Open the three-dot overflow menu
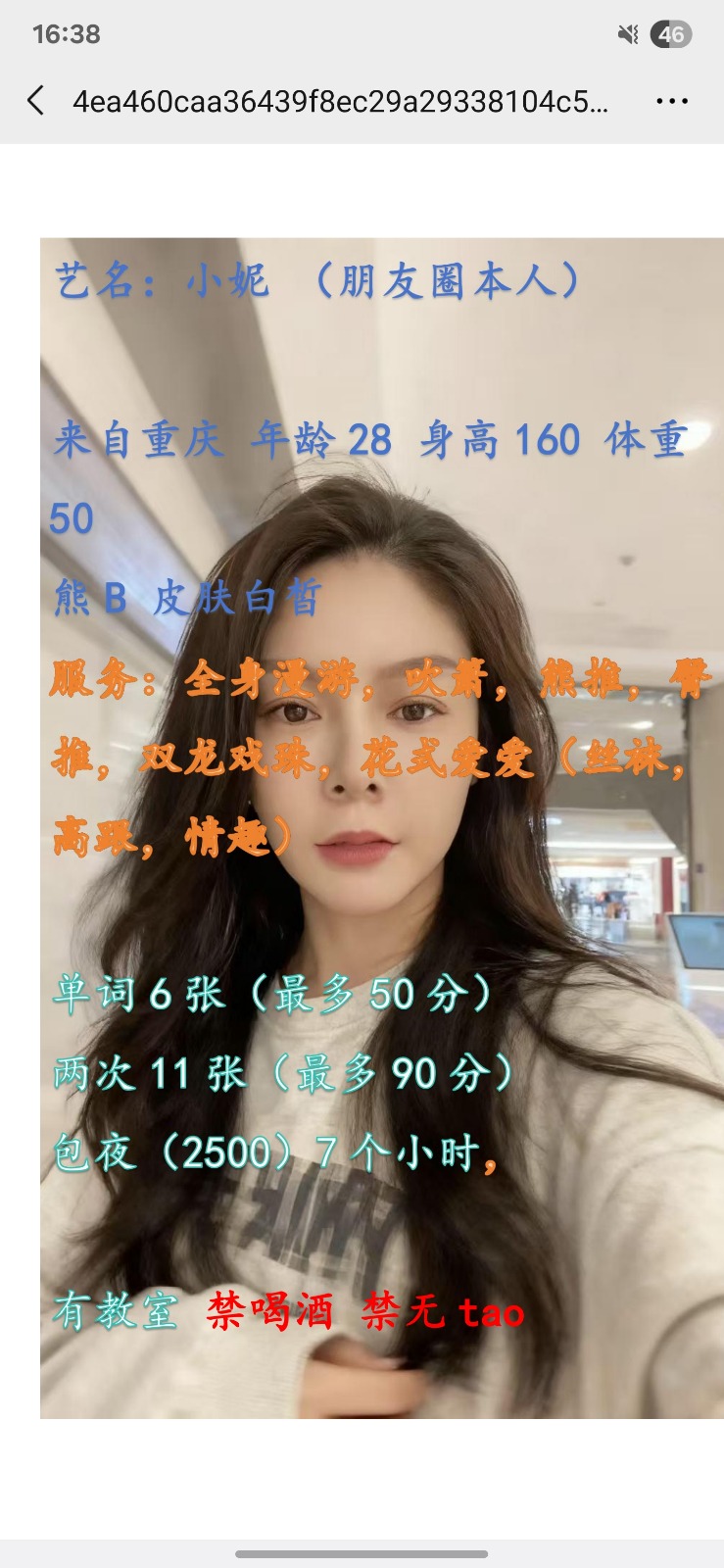Viewport: 724px width, 1568px height. point(672,101)
